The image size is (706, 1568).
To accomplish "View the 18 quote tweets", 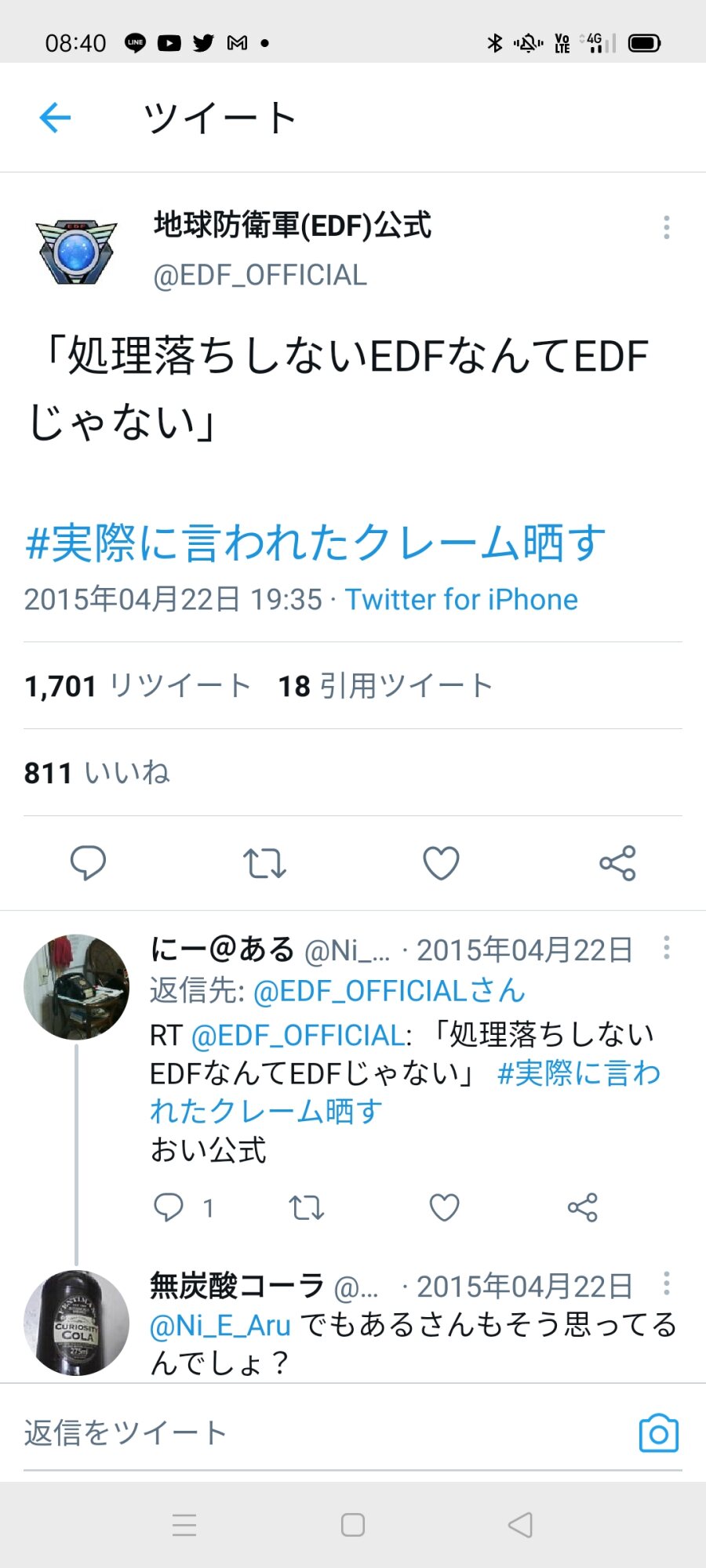I will pos(385,686).
